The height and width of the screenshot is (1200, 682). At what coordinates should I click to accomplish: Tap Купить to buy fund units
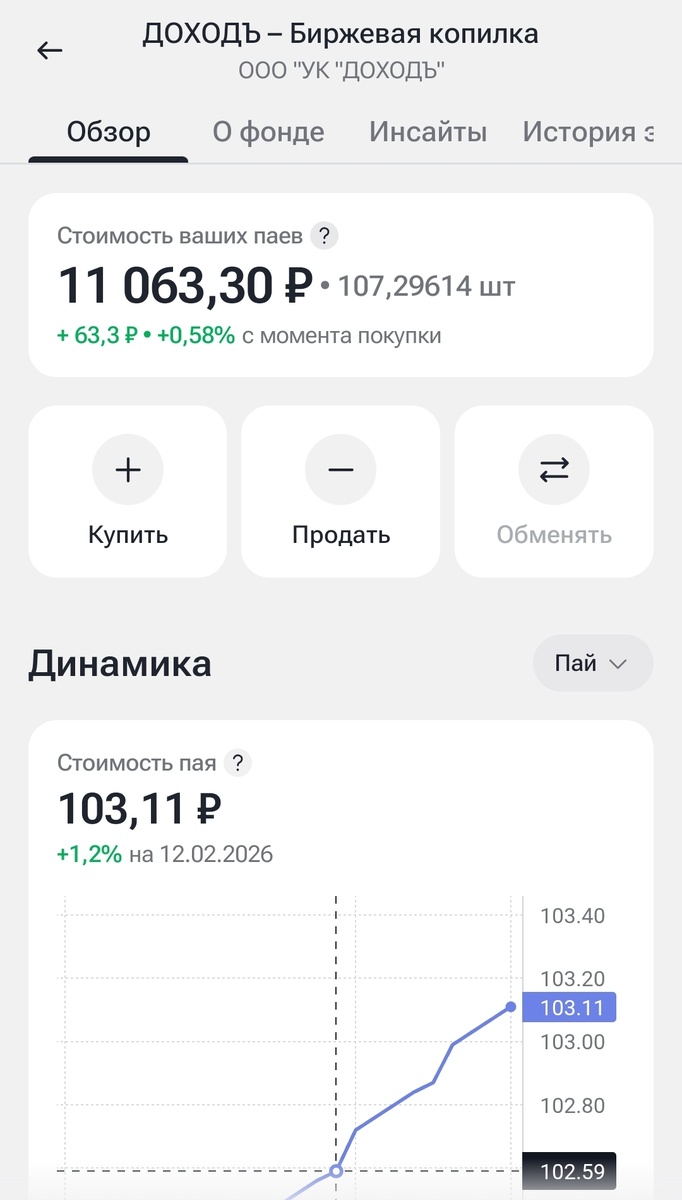pyautogui.click(x=128, y=491)
